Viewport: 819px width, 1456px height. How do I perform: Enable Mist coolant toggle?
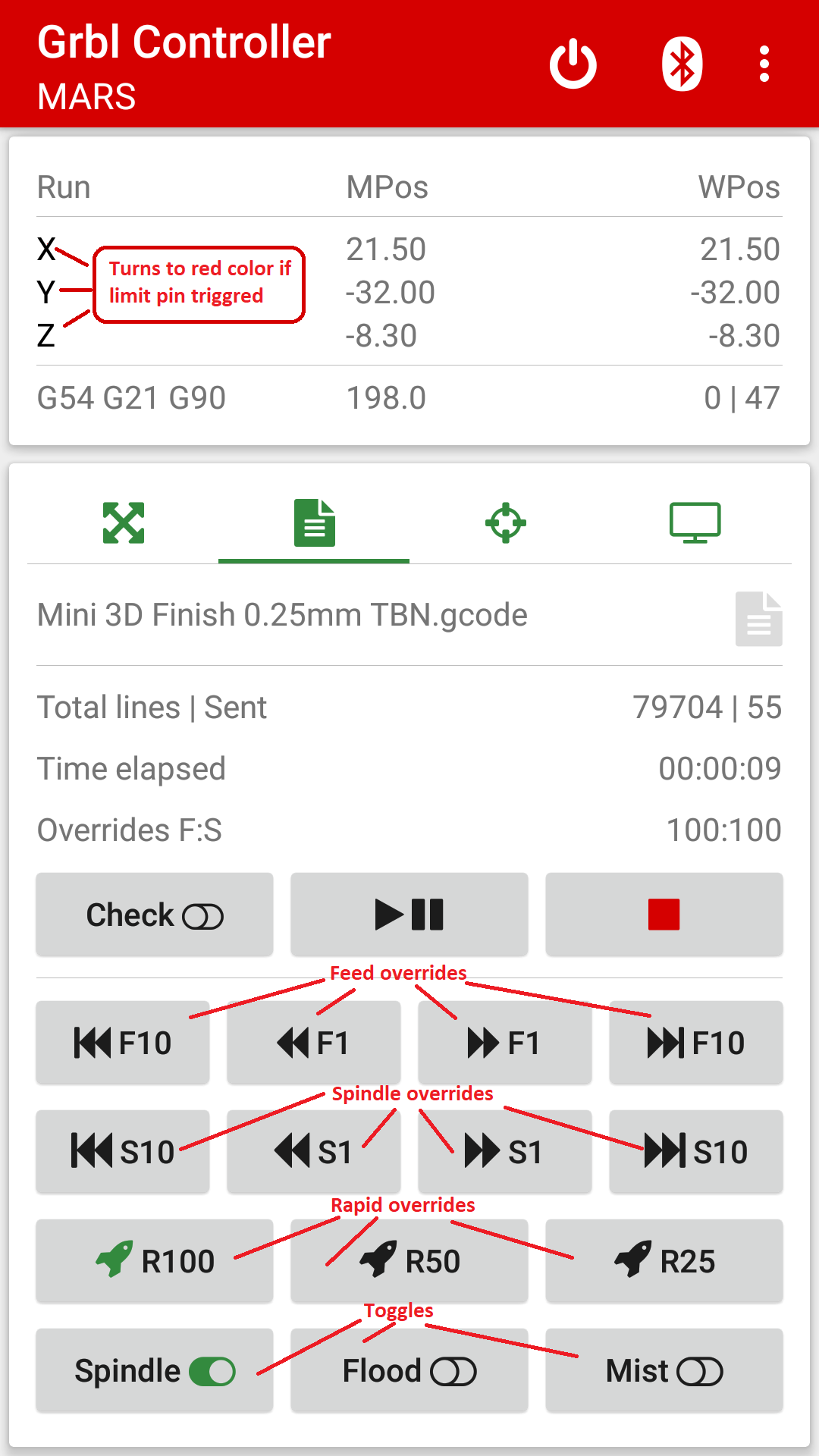coord(664,1370)
